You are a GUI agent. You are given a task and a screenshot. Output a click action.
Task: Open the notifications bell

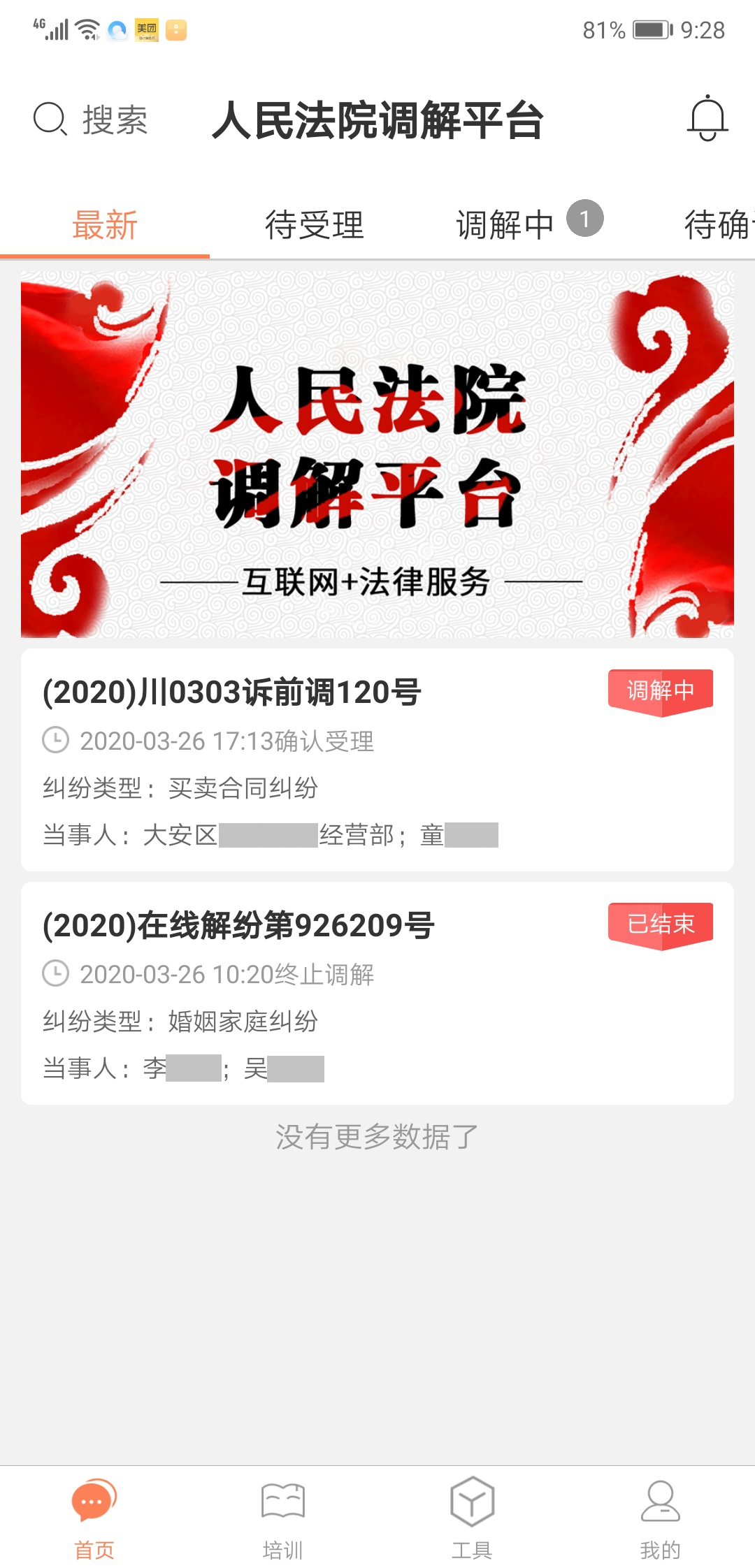707,119
